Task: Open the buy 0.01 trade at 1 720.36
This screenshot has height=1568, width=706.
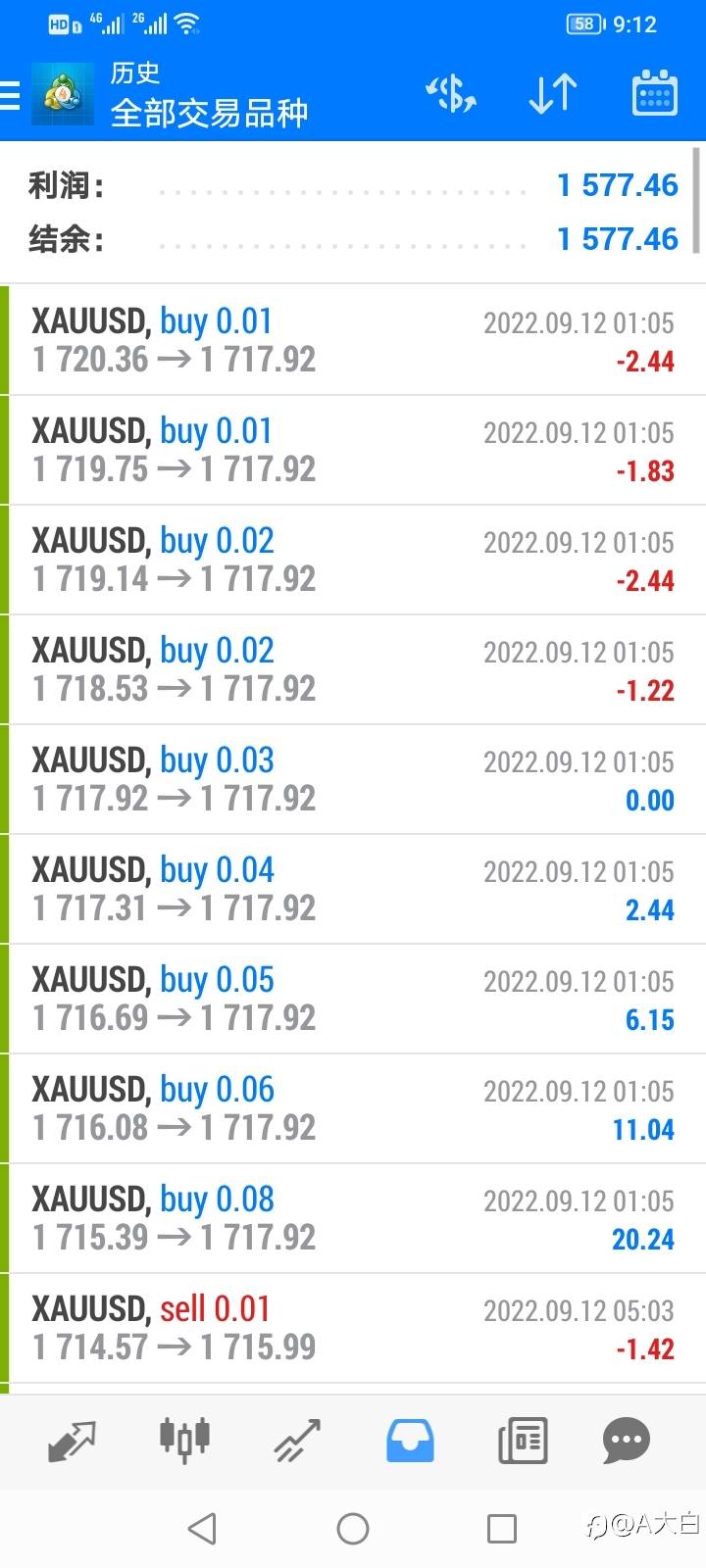Action: (x=353, y=340)
